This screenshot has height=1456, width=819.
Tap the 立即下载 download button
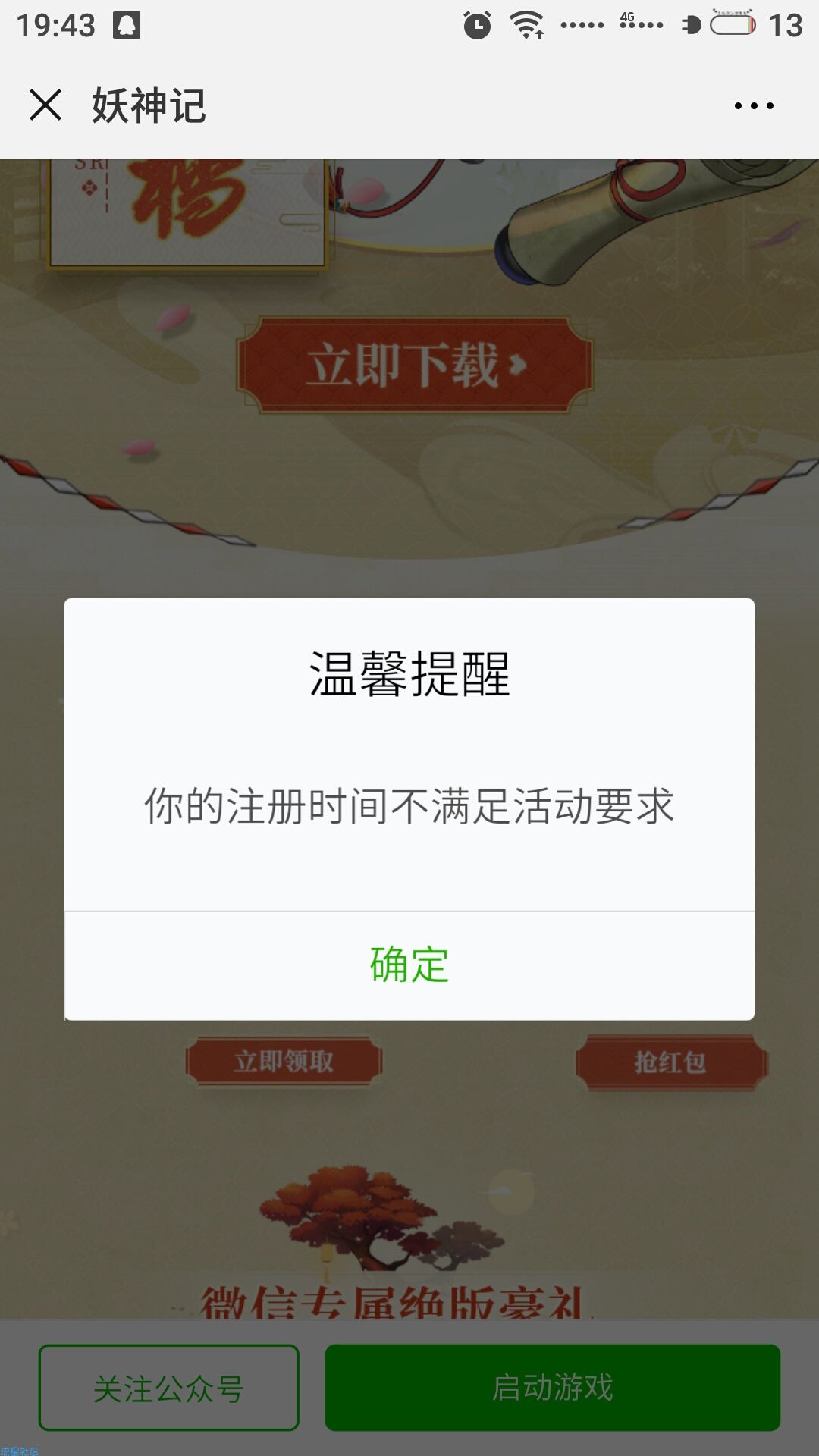click(414, 366)
